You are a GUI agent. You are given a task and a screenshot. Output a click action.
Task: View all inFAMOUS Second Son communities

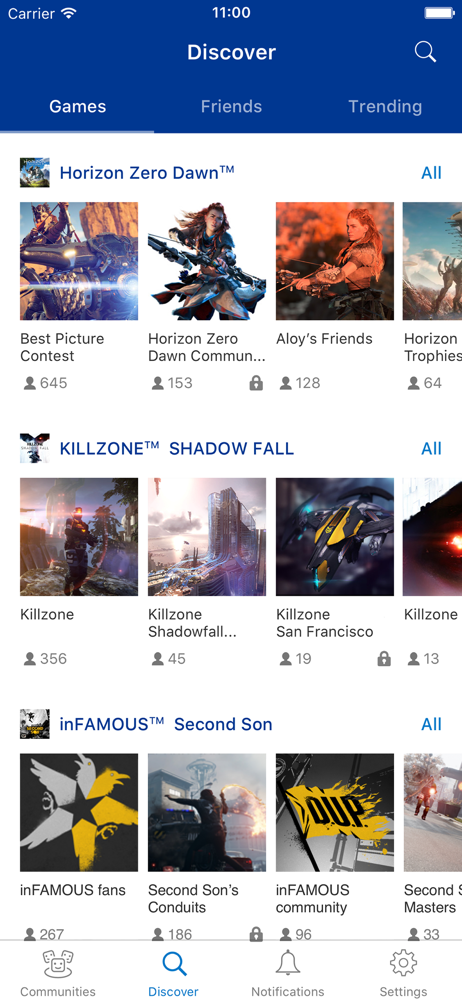[x=431, y=724]
